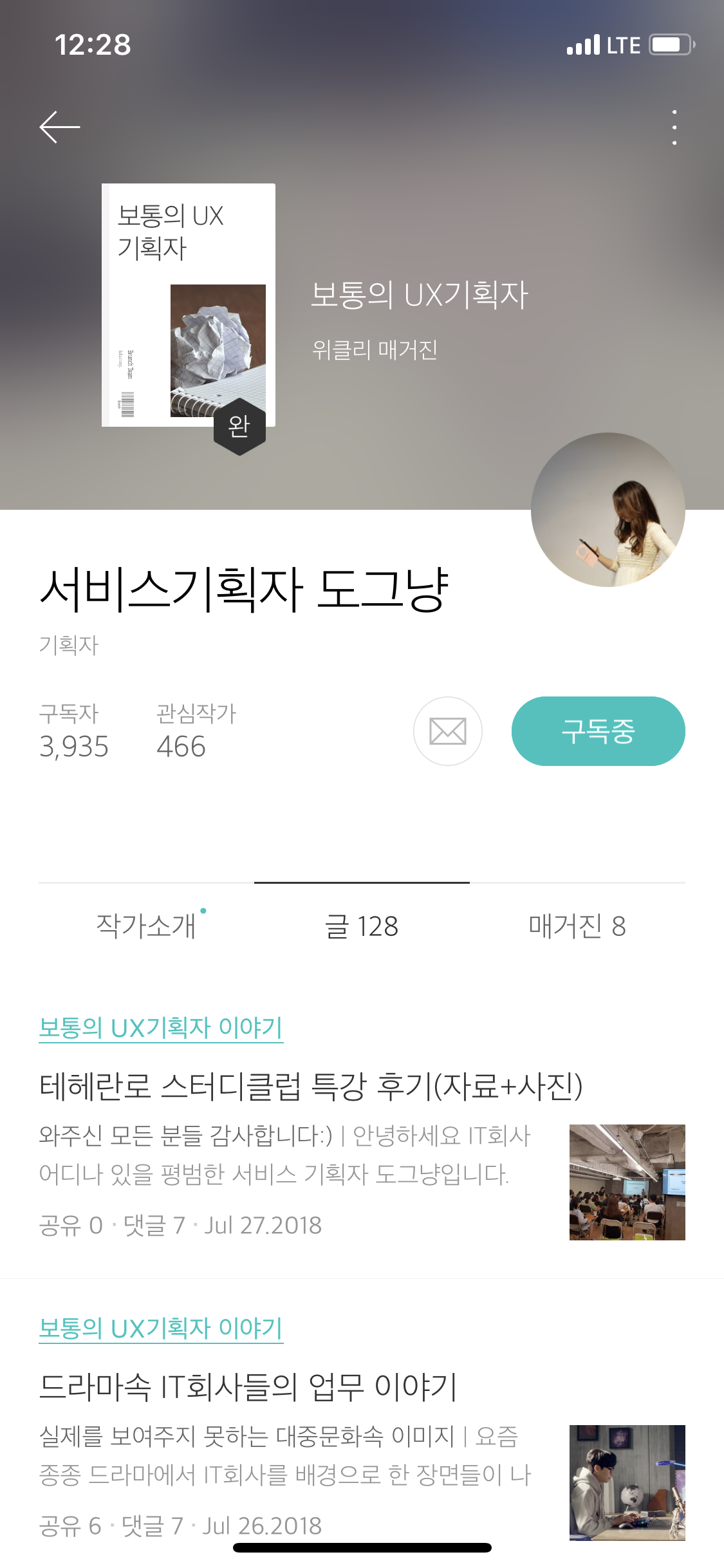Open the 테헤란로 스터디클럽 특강 후기 article
The width and height of the screenshot is (724, 1568).
point(311,1086)
